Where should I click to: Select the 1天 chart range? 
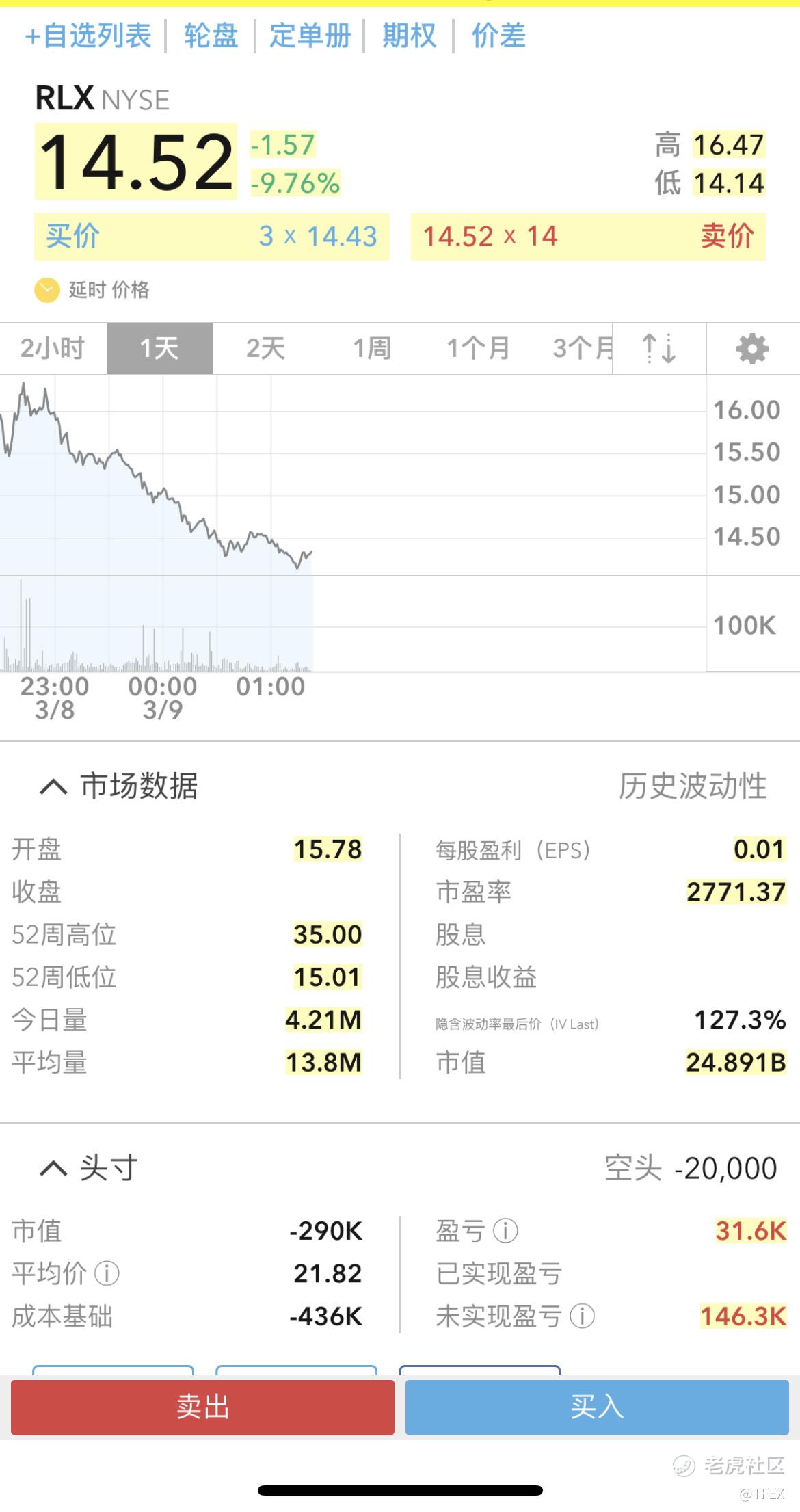159,349
